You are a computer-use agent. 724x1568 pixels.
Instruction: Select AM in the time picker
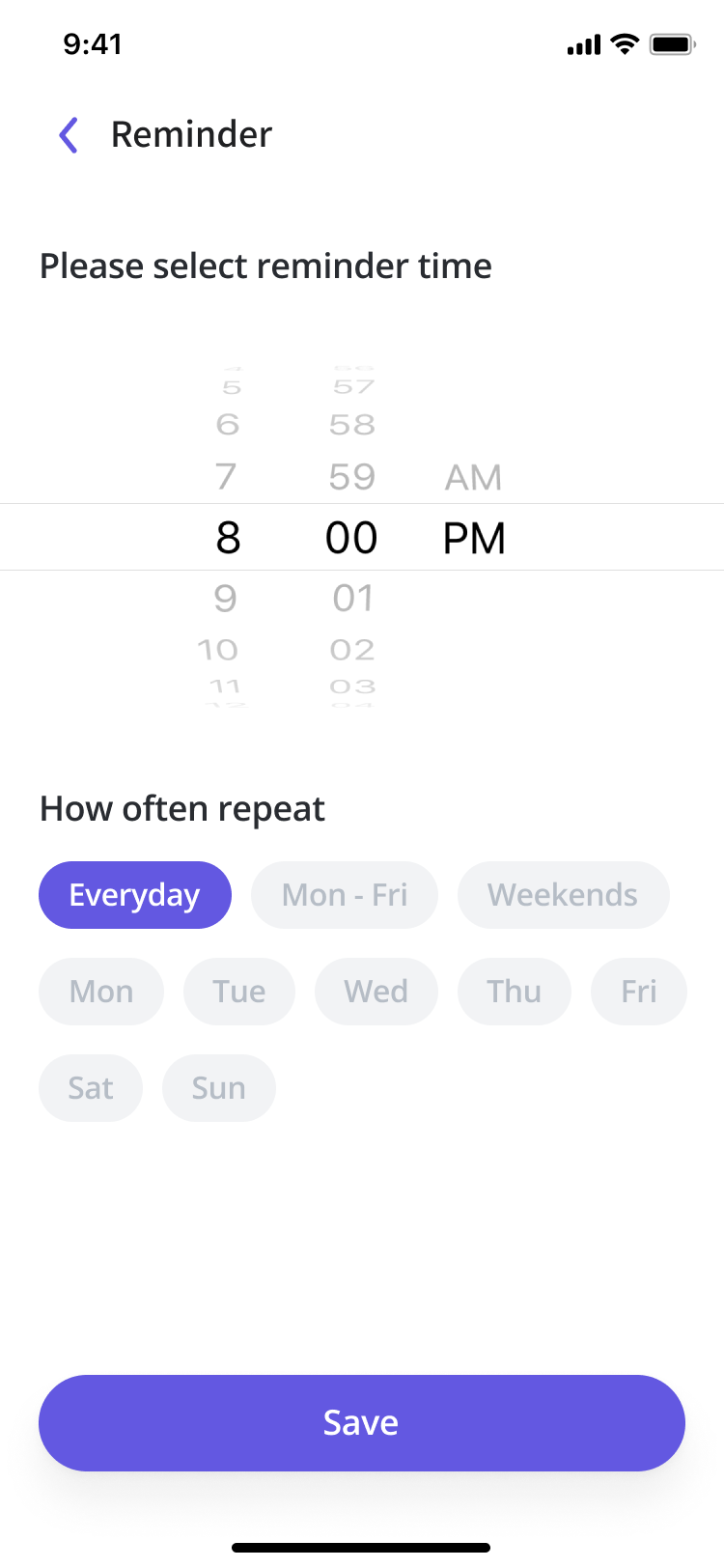point(473,476)
